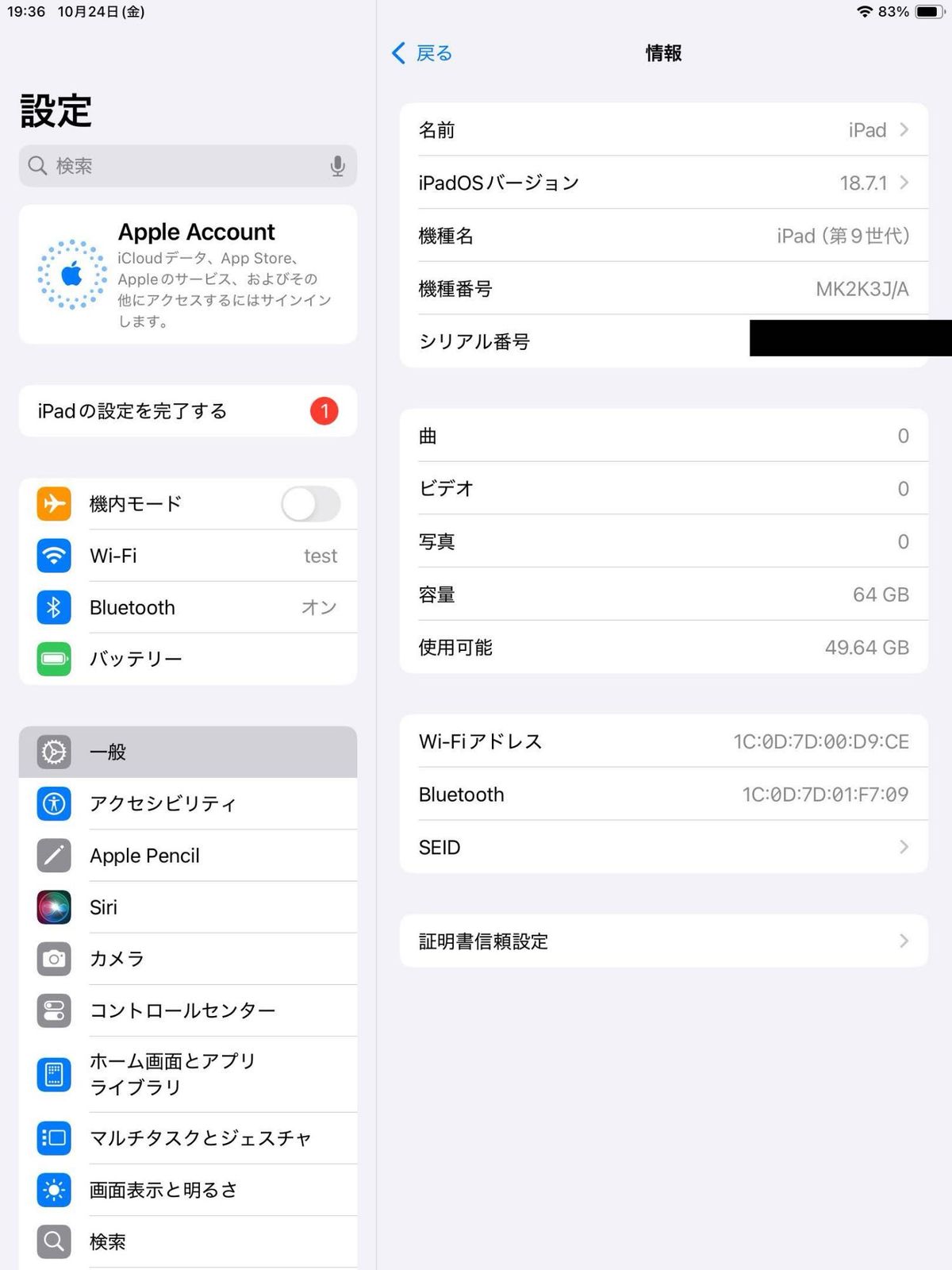Open Bluetooth settings in the sidebar

point(188,607)
